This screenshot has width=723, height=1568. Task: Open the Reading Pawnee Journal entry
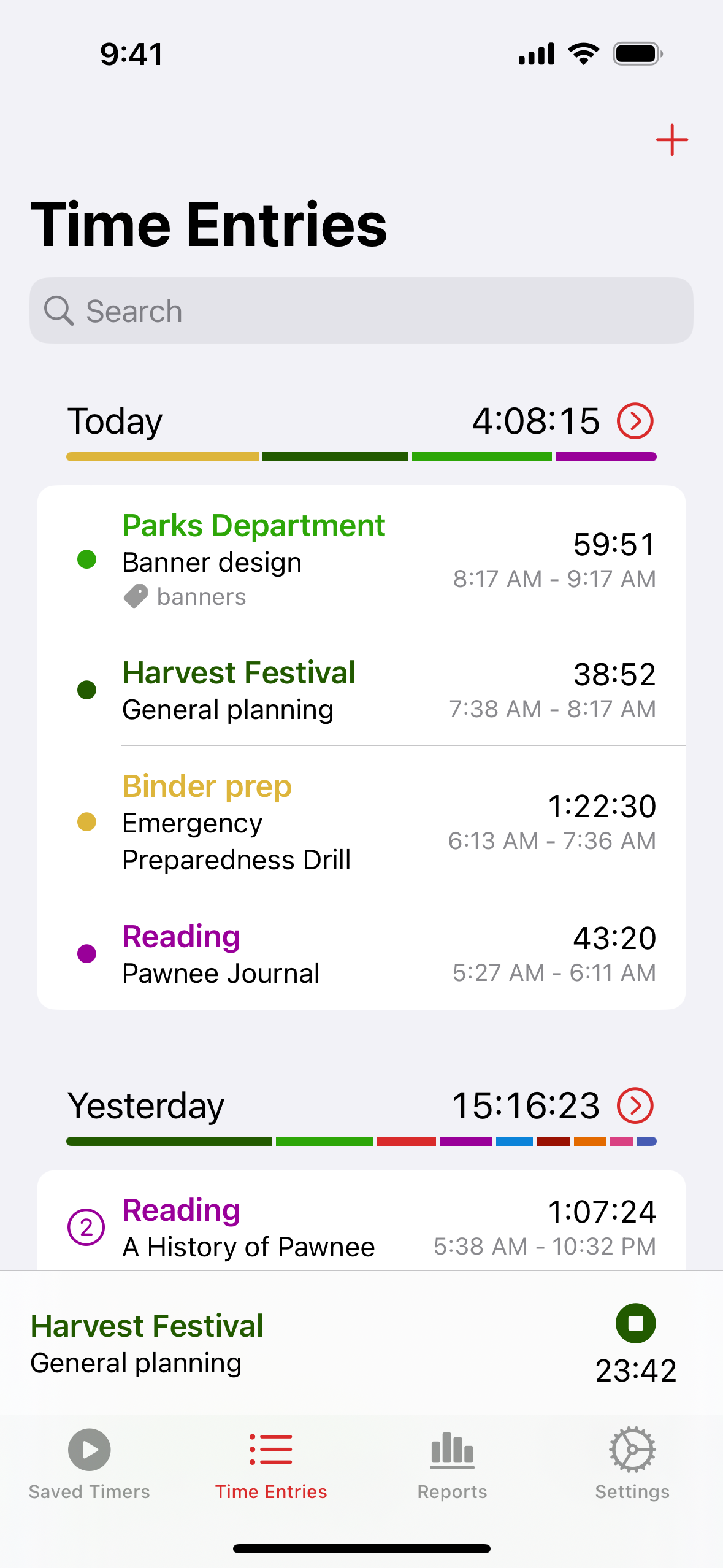tap(361, 953)
